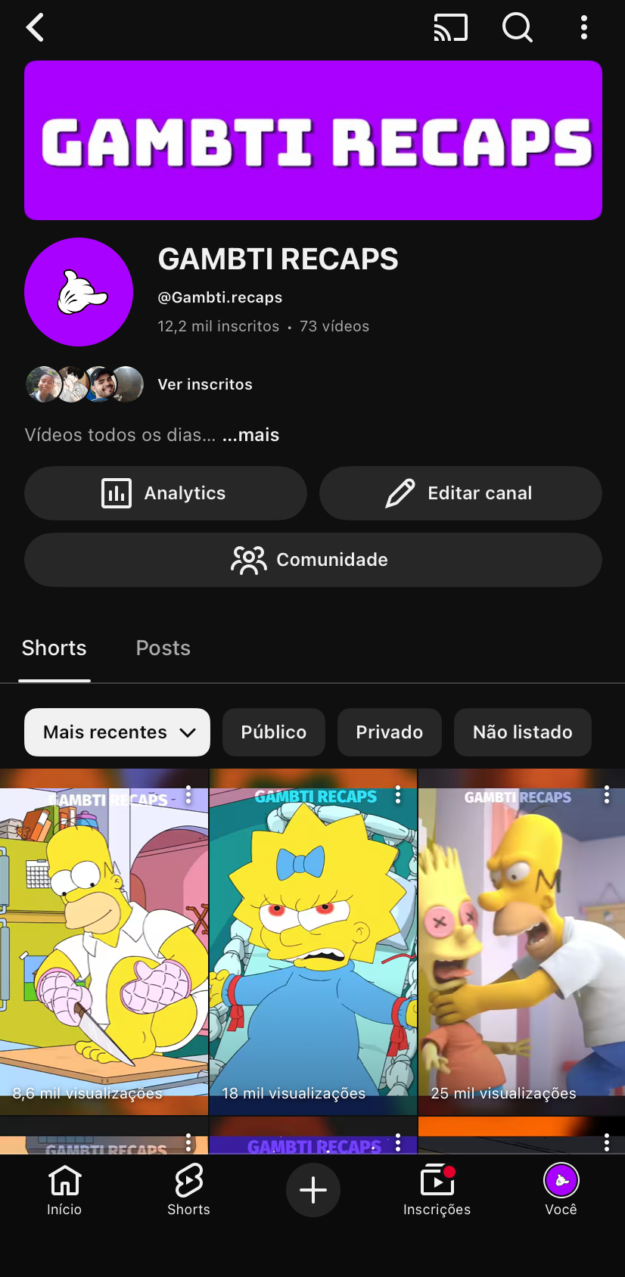Watch the short with 25 mil visualizações
This screenshot has width=625, height=1277.
521,940
